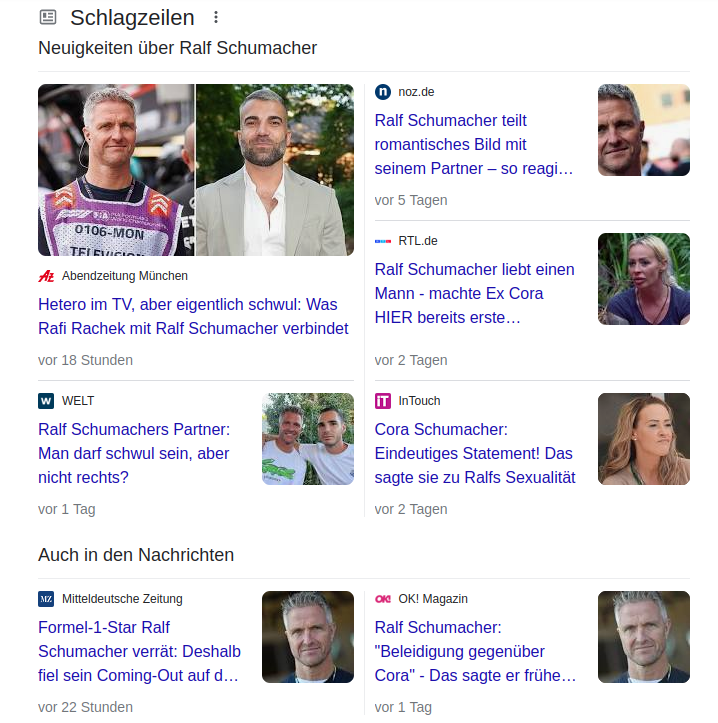View InTouch article on Cora Schumacher's statement
This screenshot has width=718, height=723.
tap(474, 453)
